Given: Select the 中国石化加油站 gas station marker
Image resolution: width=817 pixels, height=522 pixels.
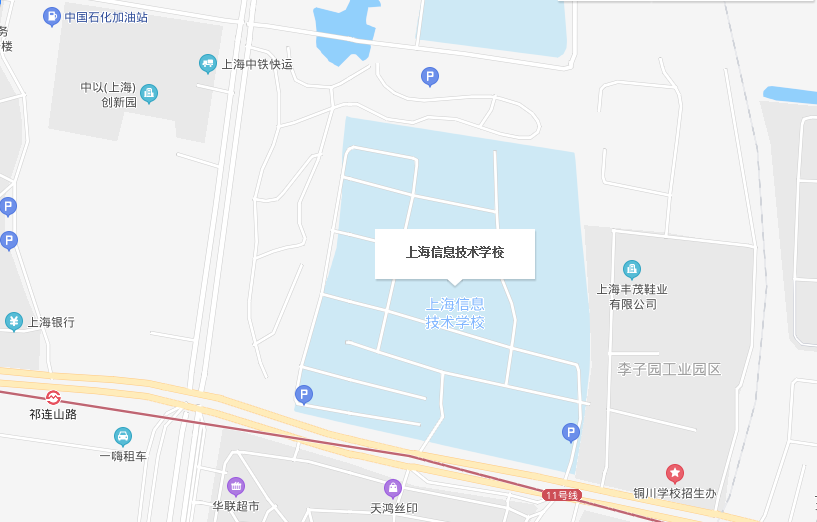Looking at the screenshot, I should [x=52, y=16].
